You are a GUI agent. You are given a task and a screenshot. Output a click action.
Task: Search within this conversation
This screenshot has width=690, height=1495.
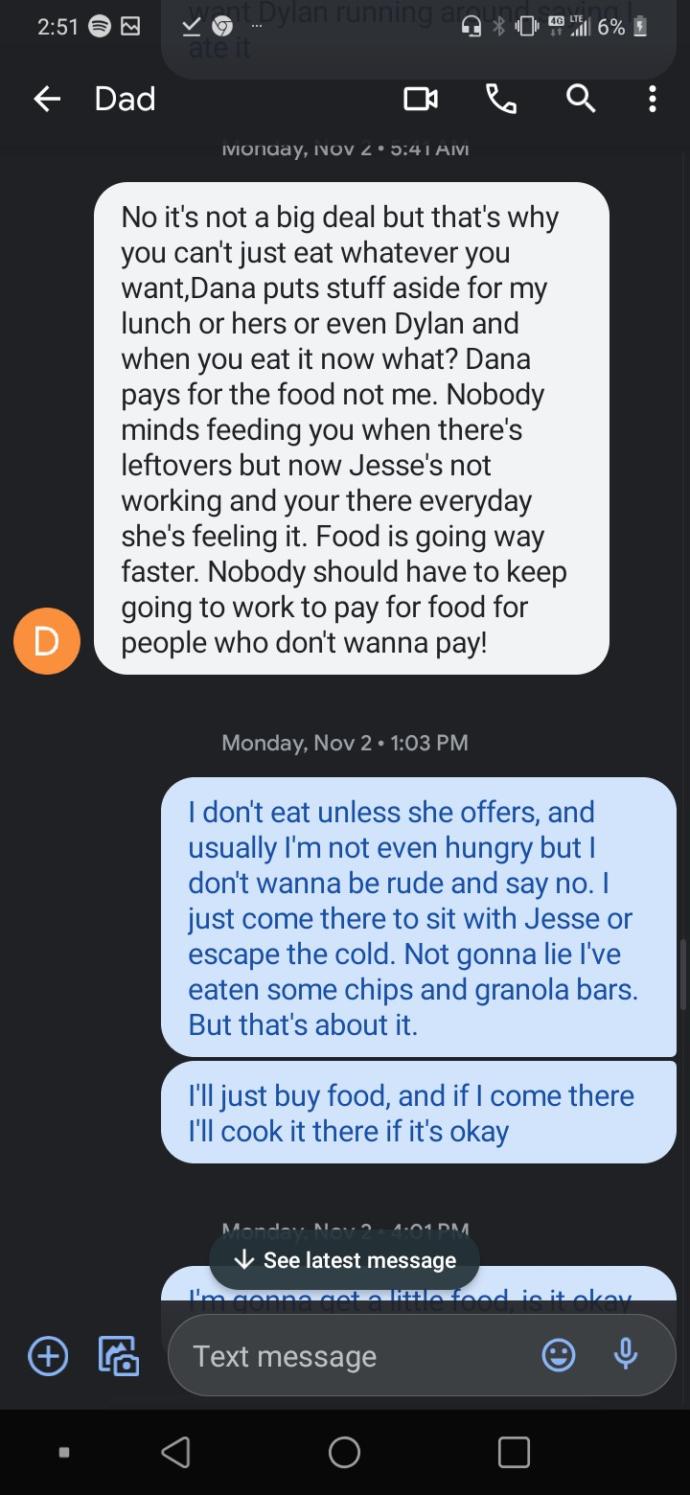tap(581, 98)
